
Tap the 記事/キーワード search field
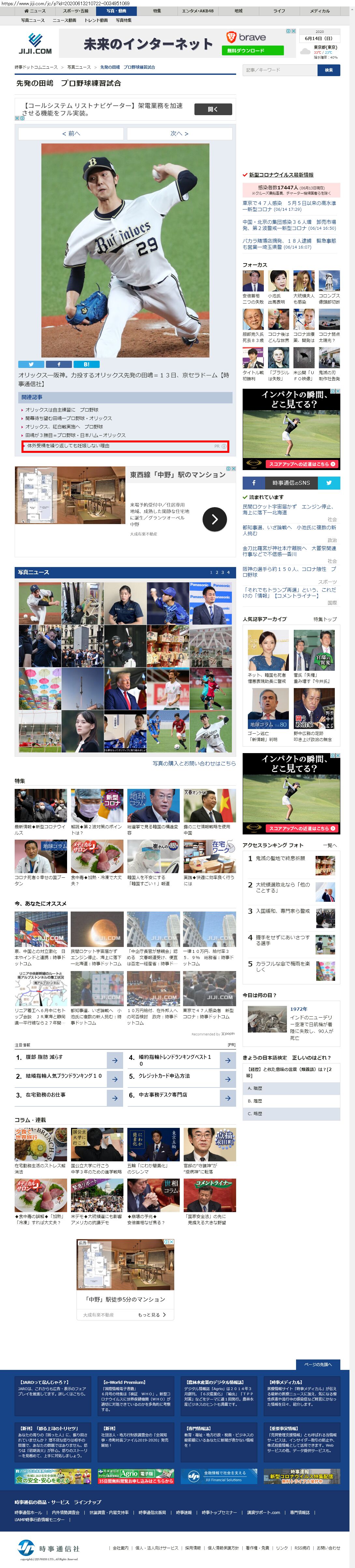[x=279, y=70]
